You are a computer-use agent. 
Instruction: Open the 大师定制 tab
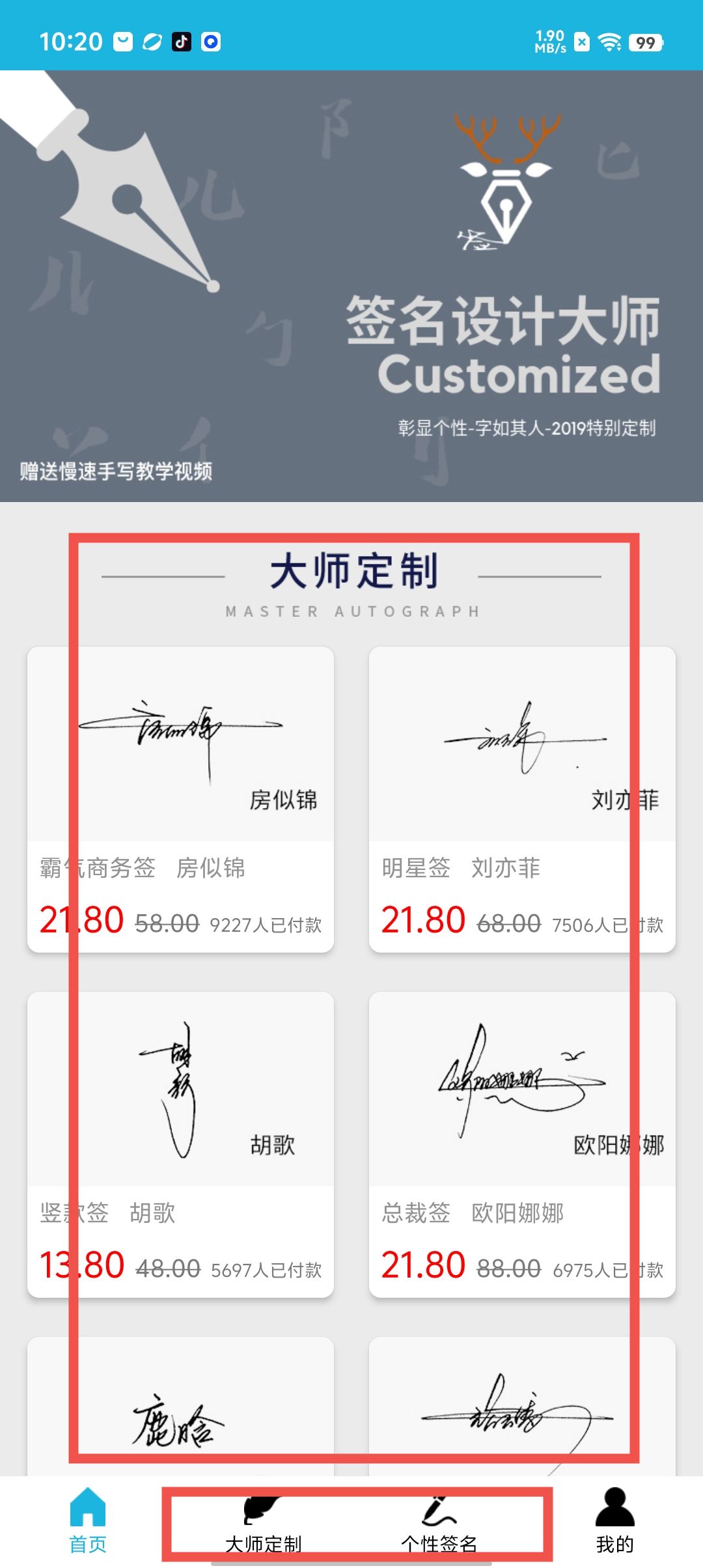point(263,1524)
